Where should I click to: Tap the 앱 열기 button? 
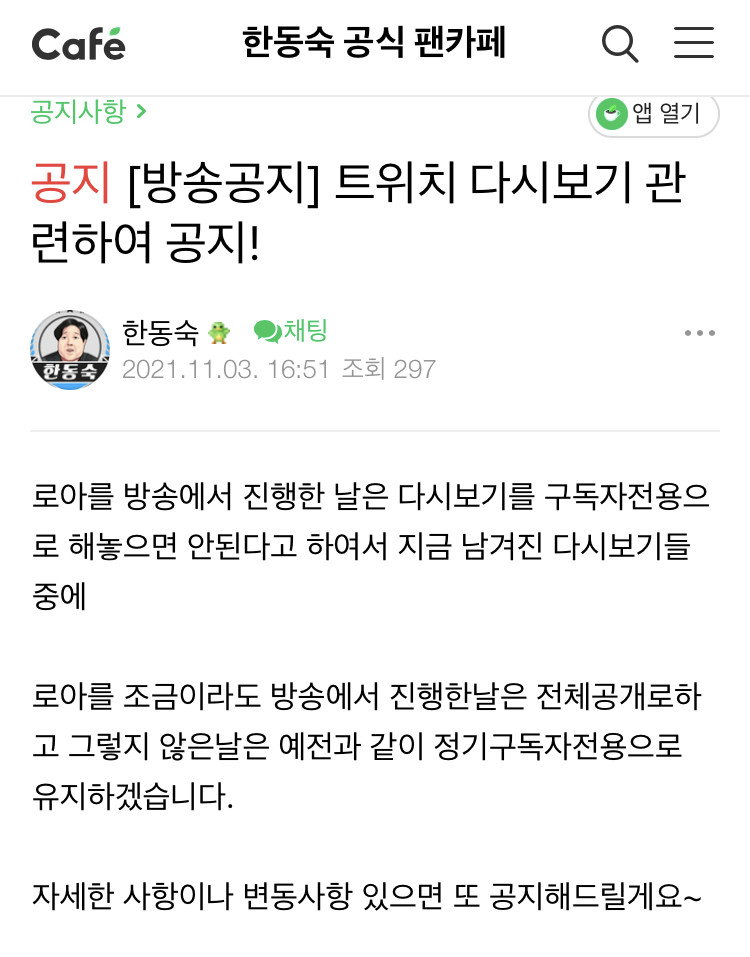[653, 115]
